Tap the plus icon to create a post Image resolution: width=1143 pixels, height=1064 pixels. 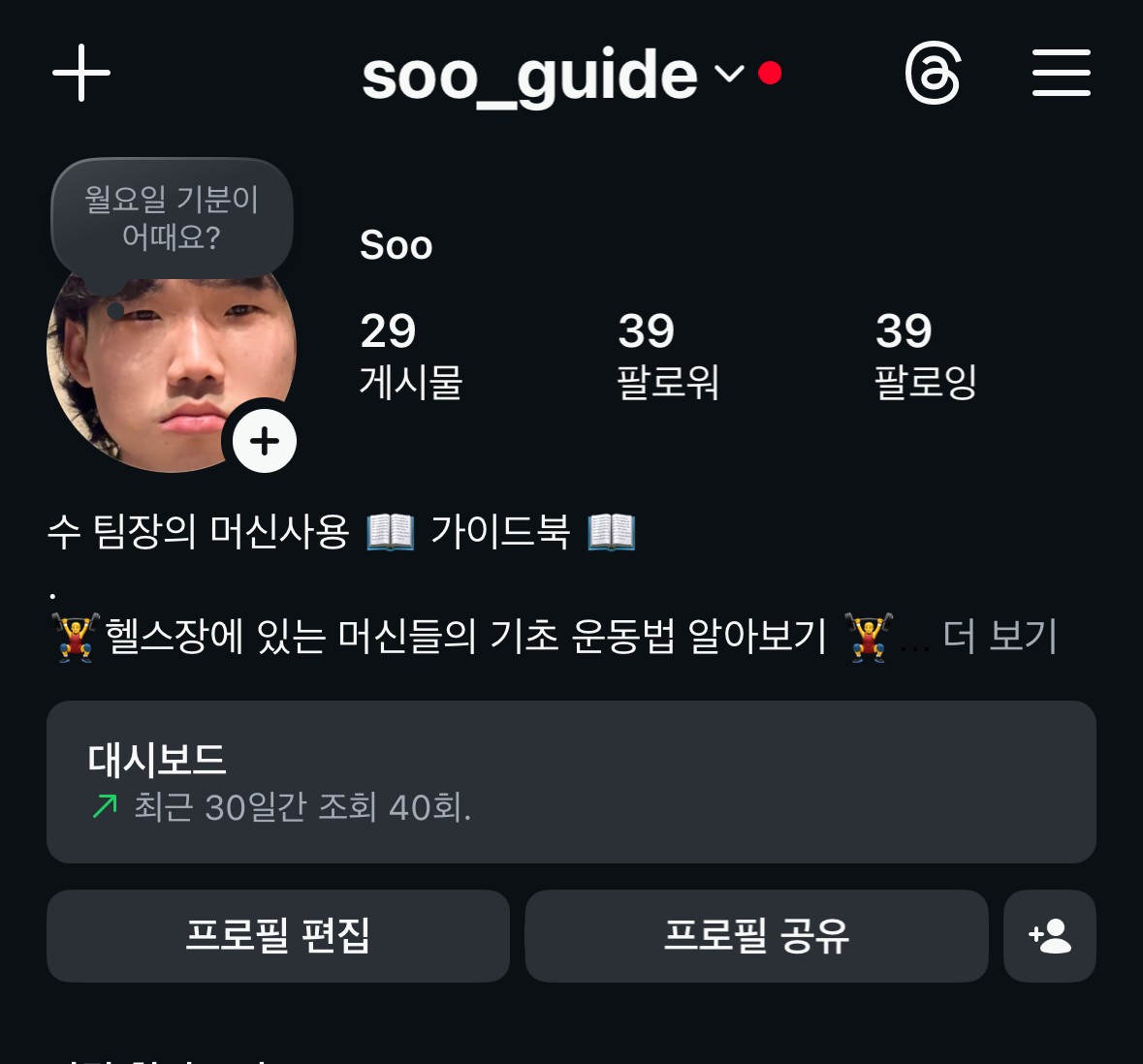(x=81, y=74)
